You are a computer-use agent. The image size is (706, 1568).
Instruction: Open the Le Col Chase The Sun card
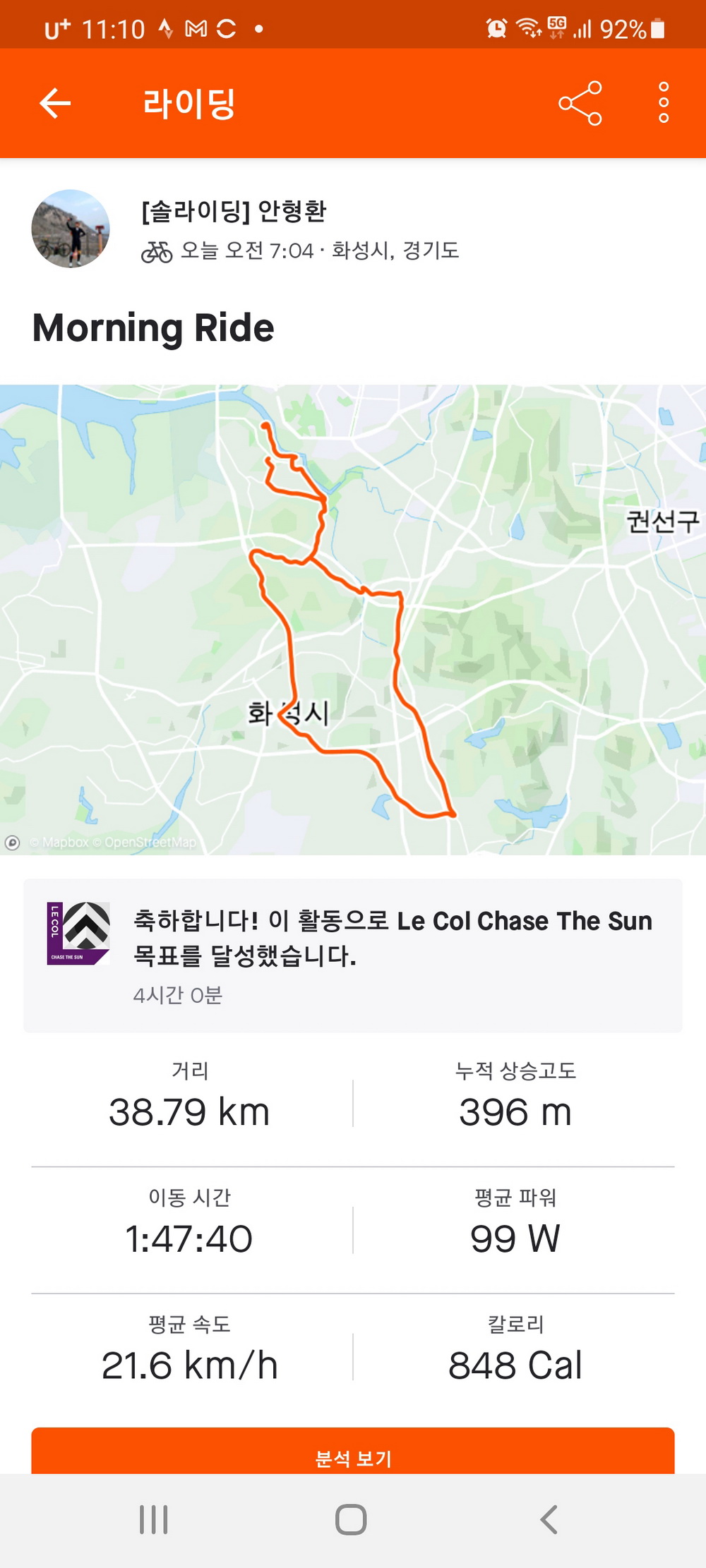[353, 955]
